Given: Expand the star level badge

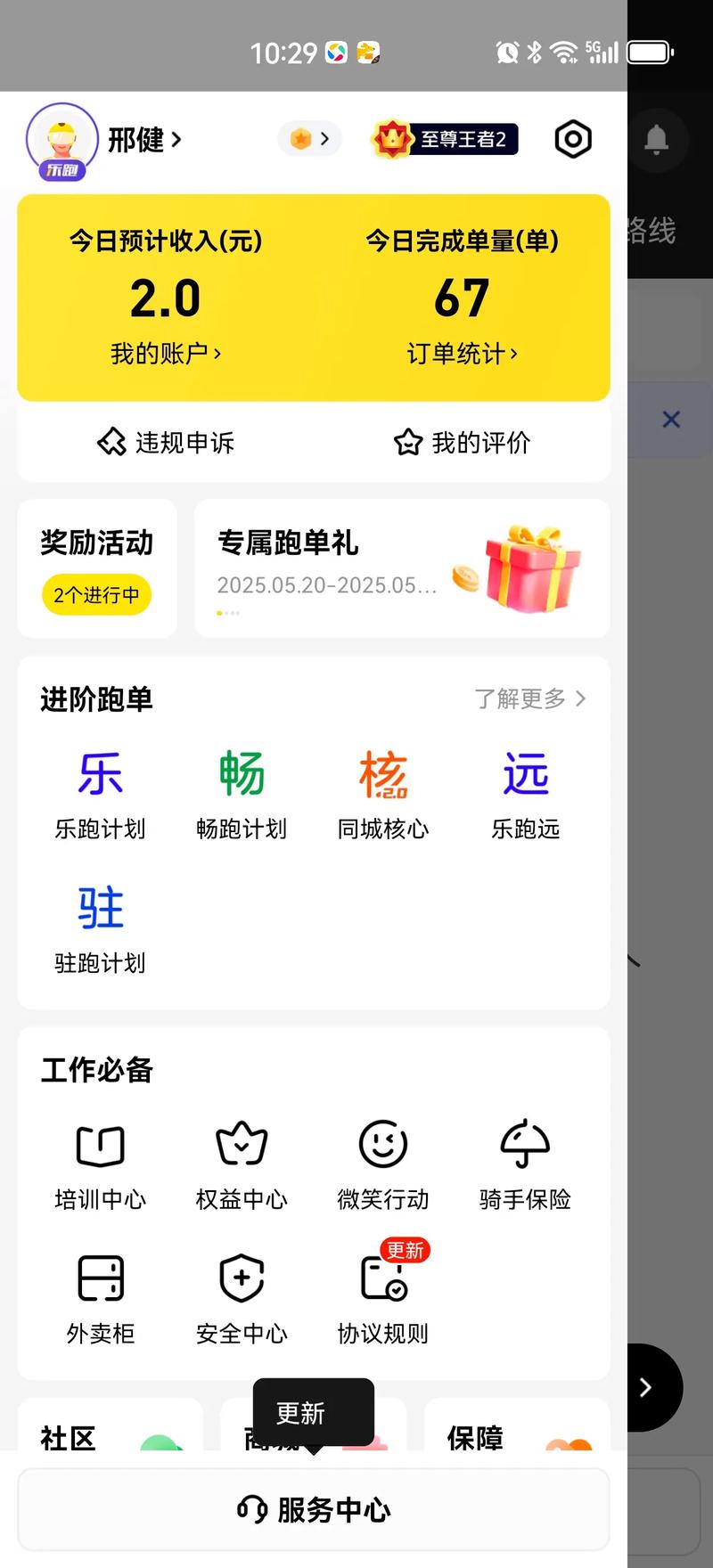Looking at the screenshot, I should pos(309,139).
